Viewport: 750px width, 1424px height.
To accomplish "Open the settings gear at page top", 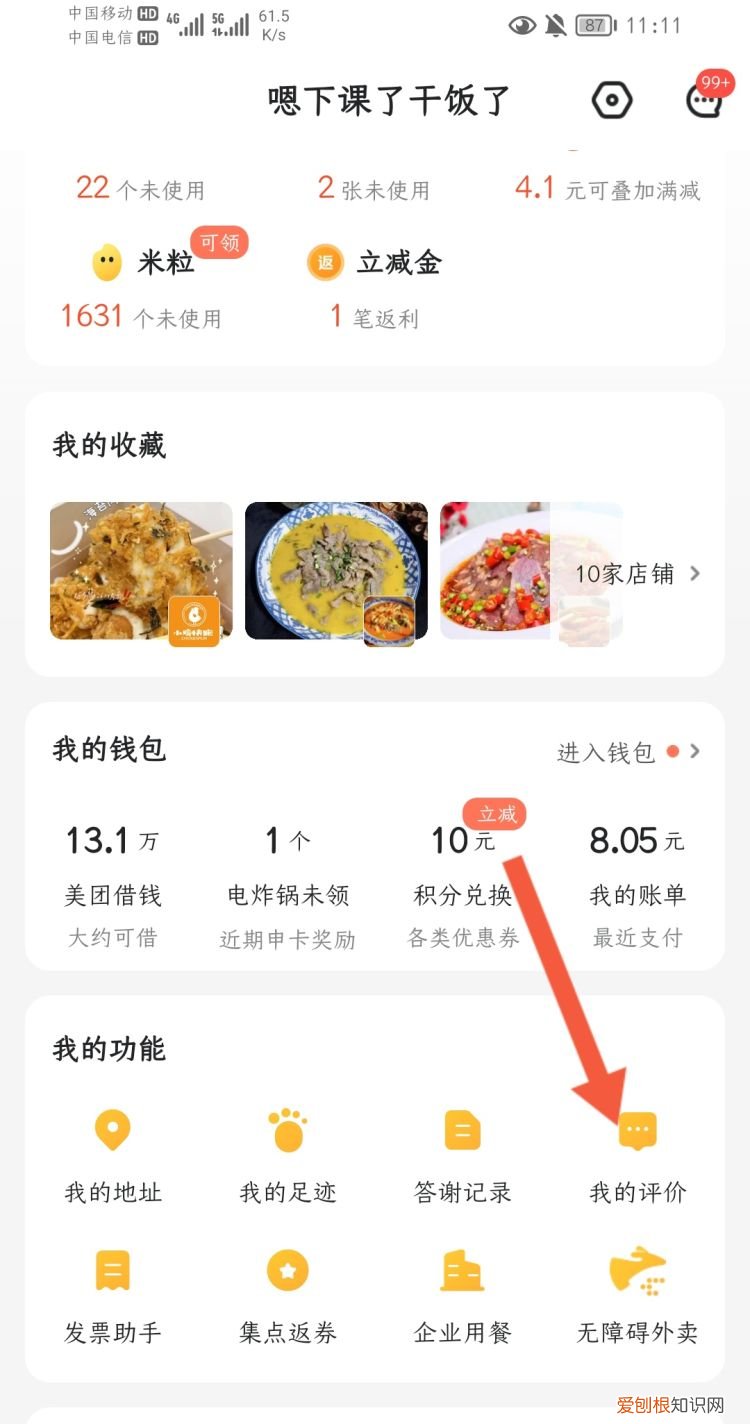I will pos(612,100).
